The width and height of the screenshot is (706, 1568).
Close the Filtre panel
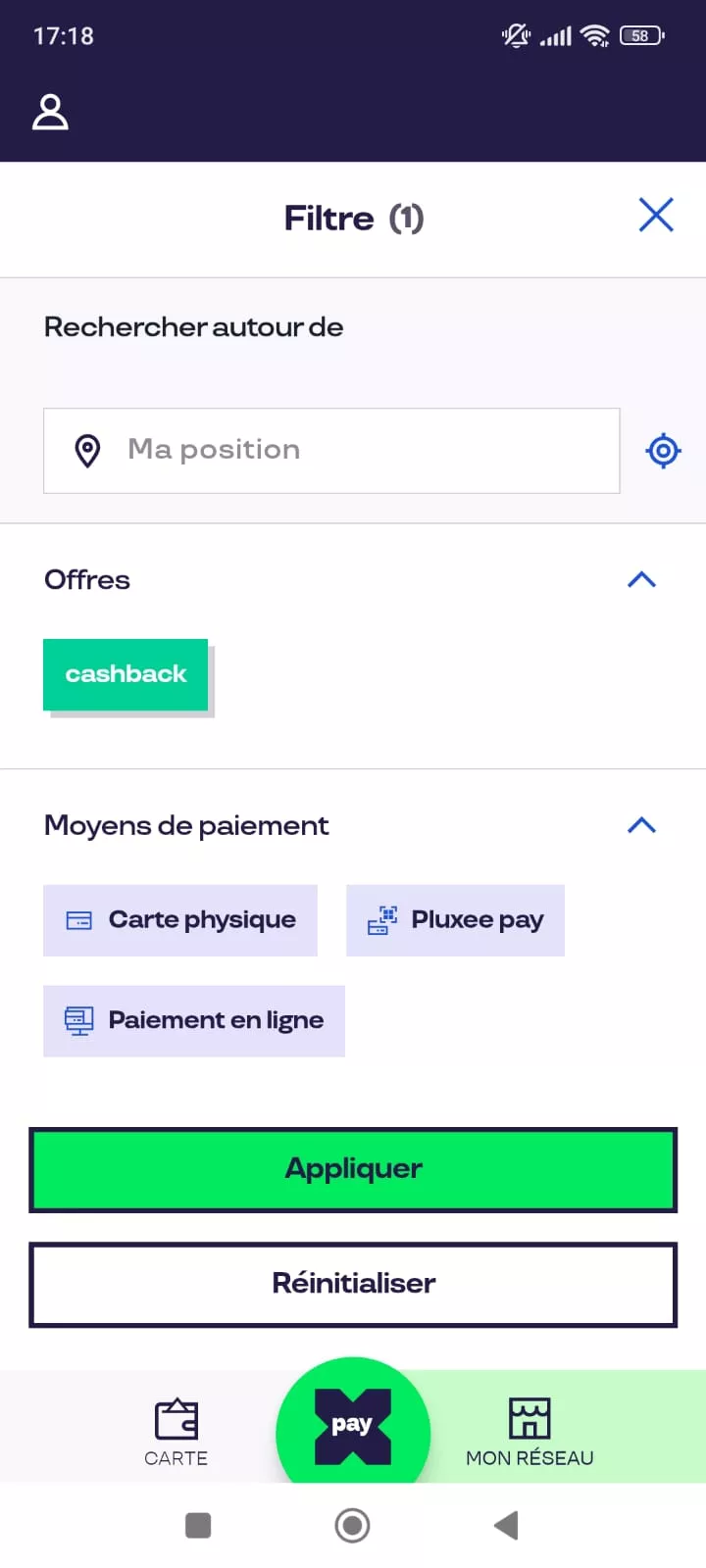click(656, 215)
